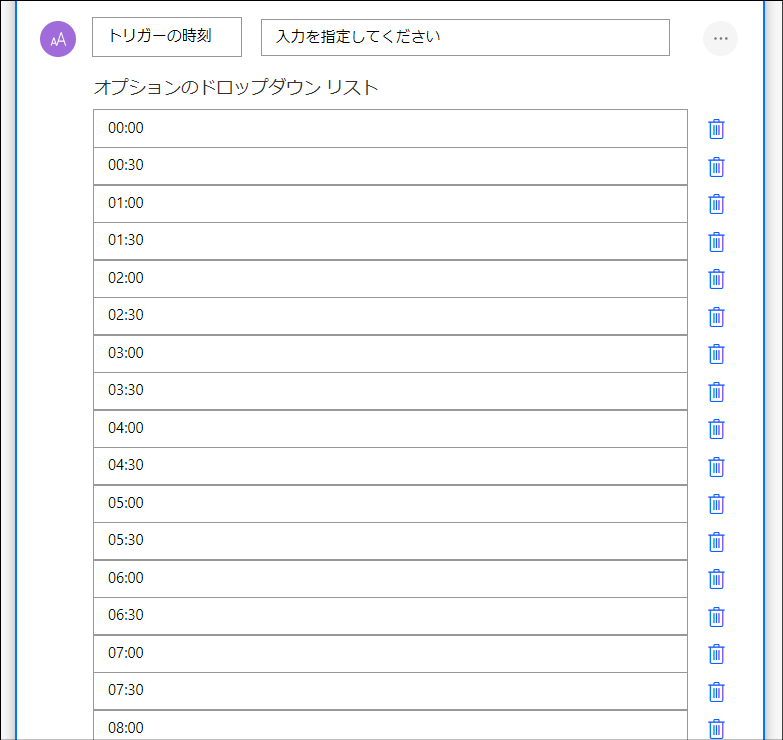
Task: Edit the 03:00 option text
Action: point(390,353)
